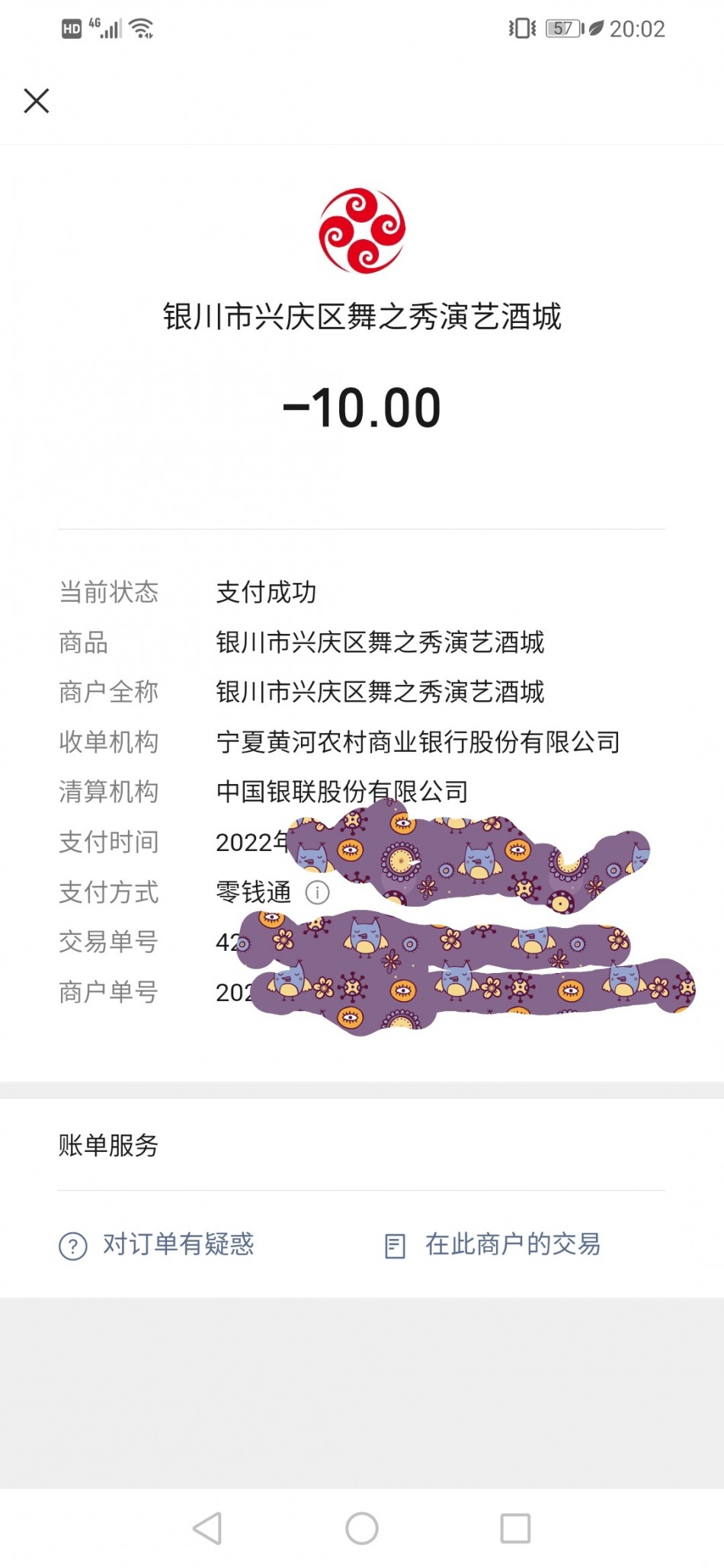The width and height of the screenshot is (724, 1568).
Task: Open info icon next to 零钱通
Action: (317, 892)
